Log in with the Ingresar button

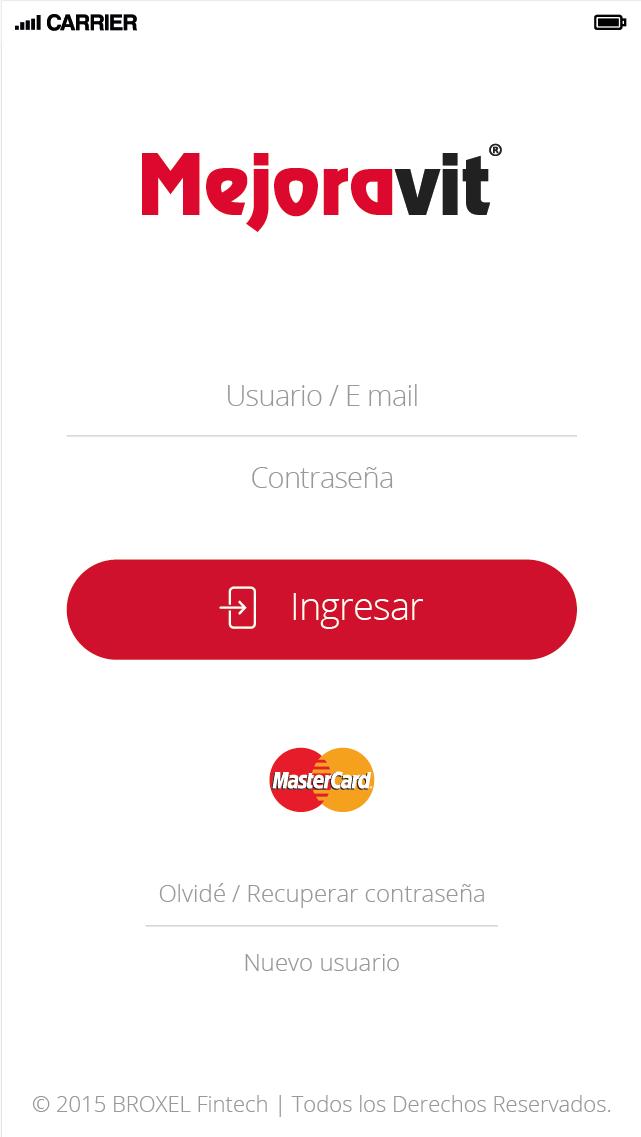tap(321, 609)
